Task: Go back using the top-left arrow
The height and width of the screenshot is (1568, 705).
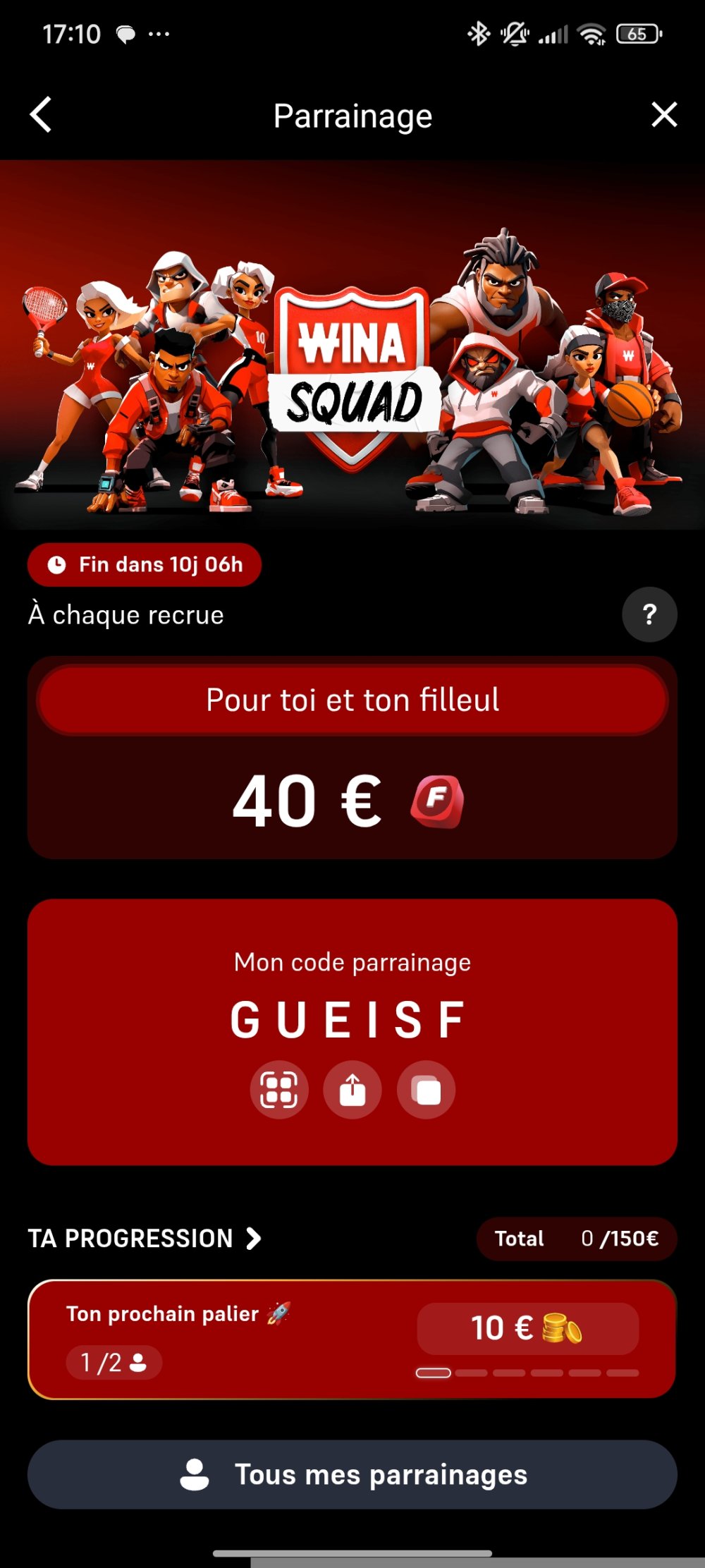Action: coord(41,115)
